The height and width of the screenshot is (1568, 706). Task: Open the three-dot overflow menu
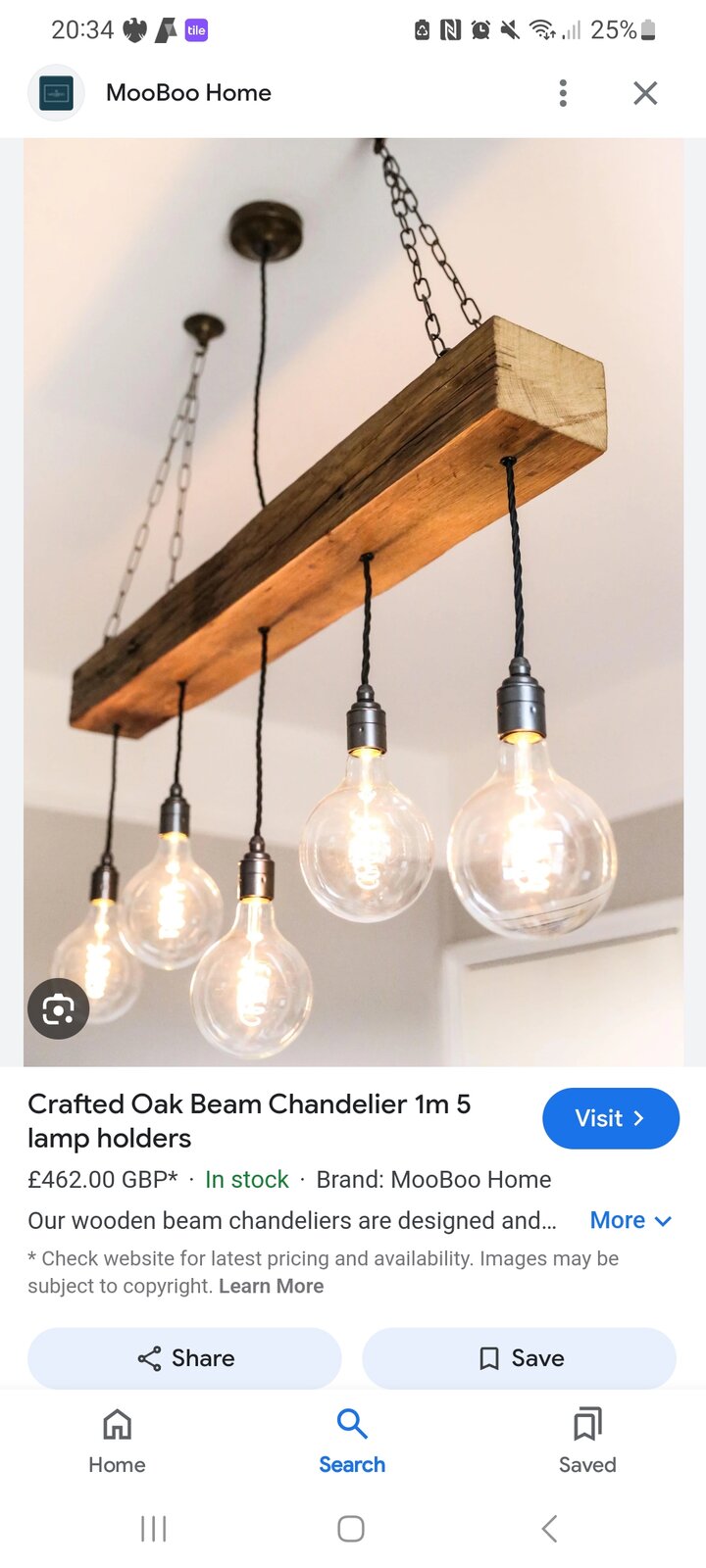(563, 93)
